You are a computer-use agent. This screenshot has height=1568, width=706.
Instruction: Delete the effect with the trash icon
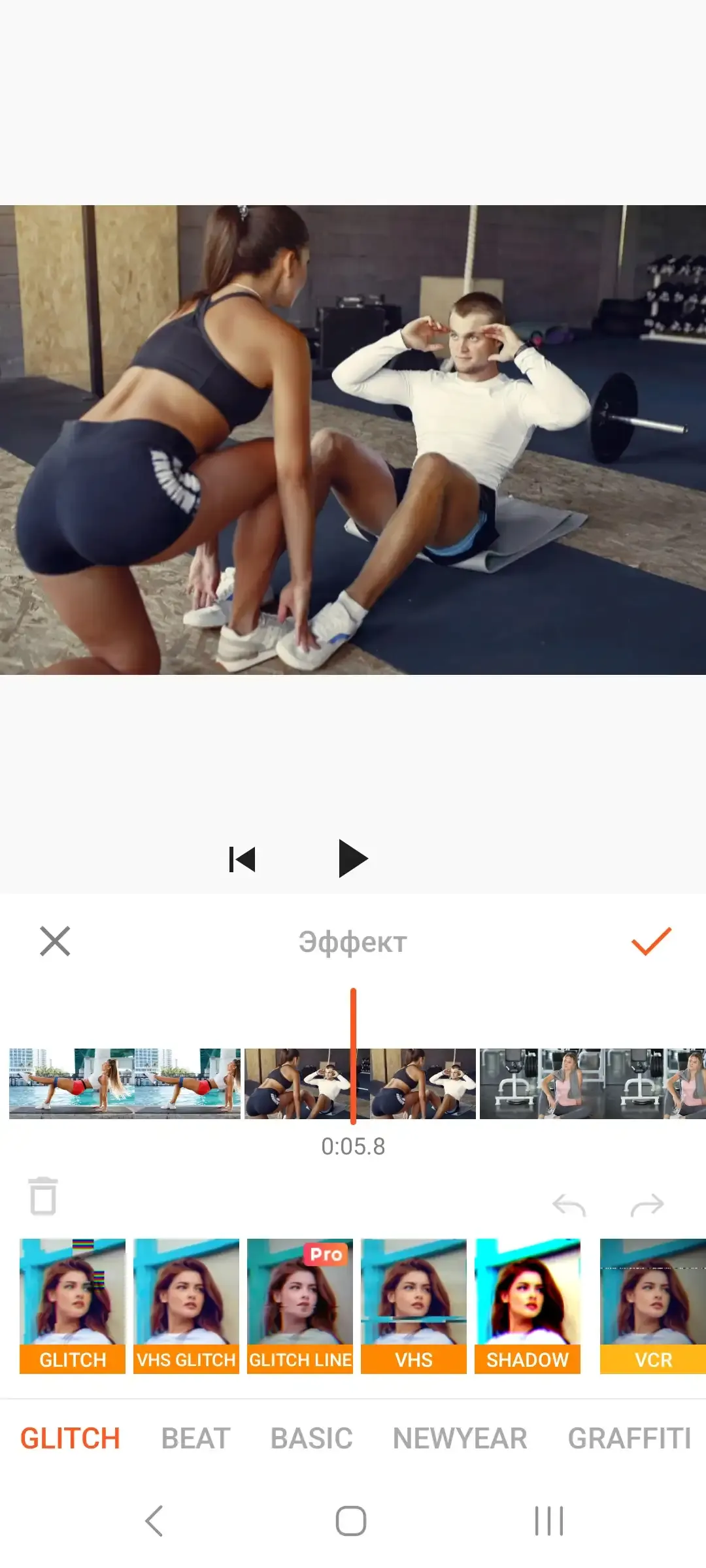43,1196
